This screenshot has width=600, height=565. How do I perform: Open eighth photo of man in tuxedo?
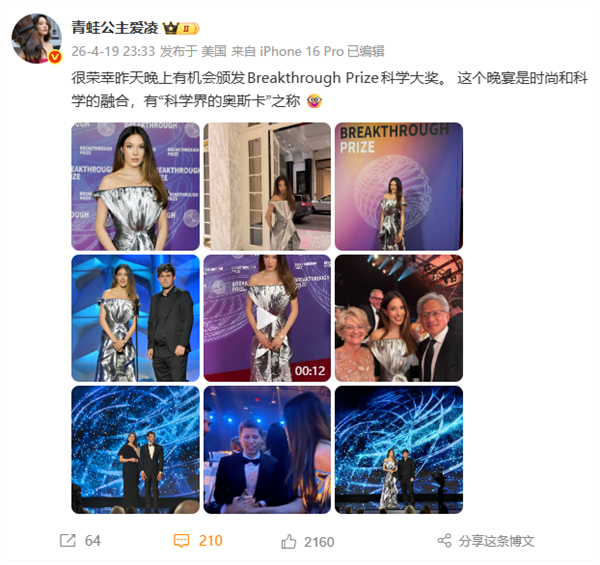click(x=266, y=449)
